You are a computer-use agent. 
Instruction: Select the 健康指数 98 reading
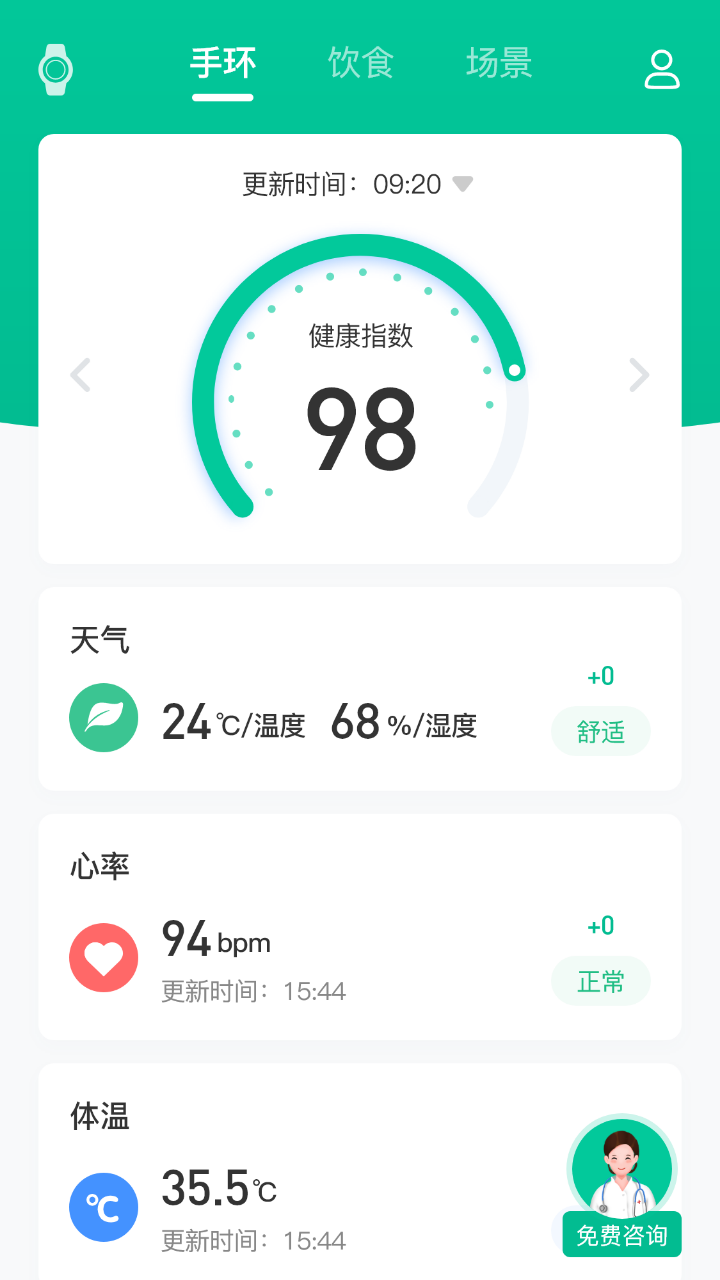click(x=360, y=428)
